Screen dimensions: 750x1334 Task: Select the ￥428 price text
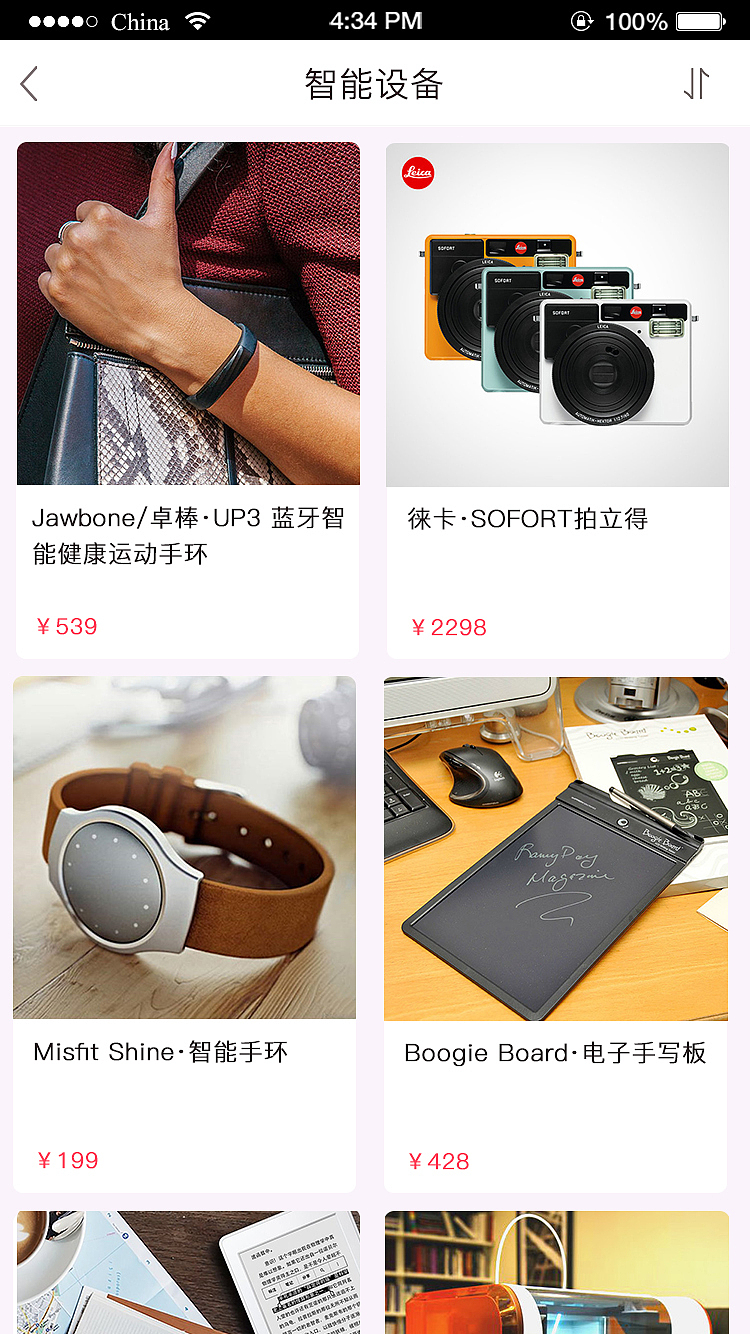tap(437, 1161)
